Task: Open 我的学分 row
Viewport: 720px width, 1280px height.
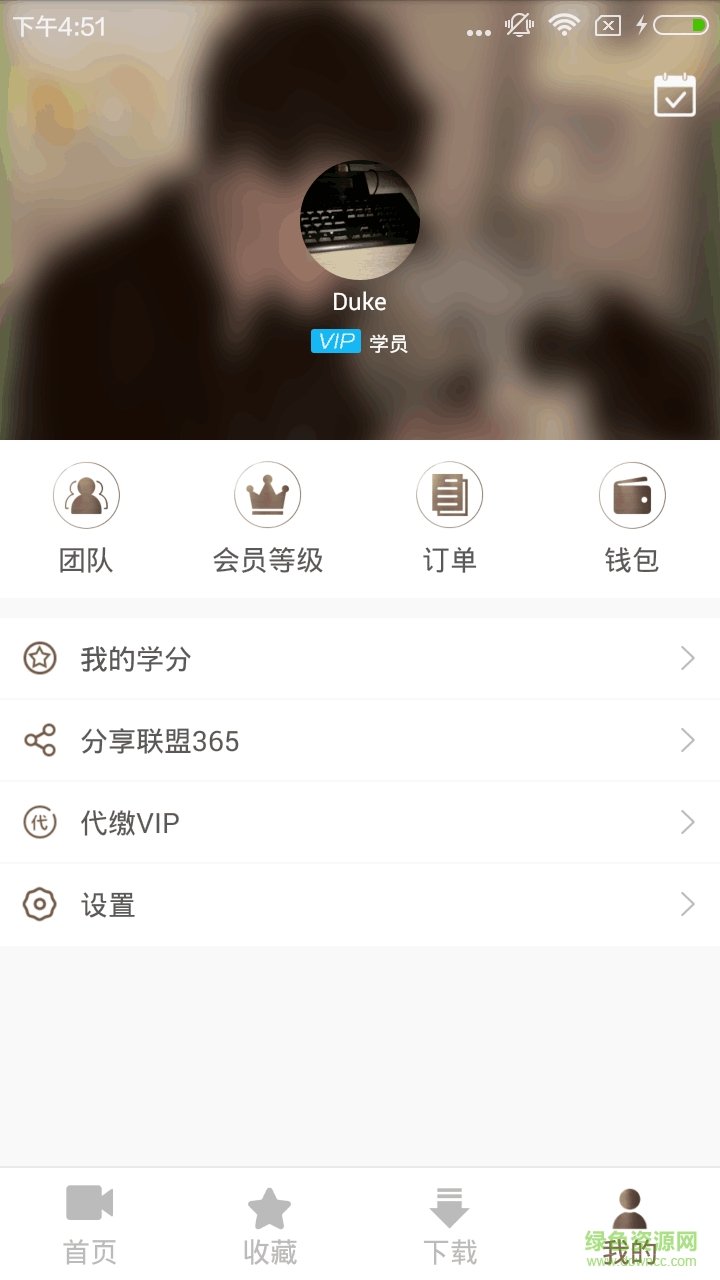Action: 360,658
